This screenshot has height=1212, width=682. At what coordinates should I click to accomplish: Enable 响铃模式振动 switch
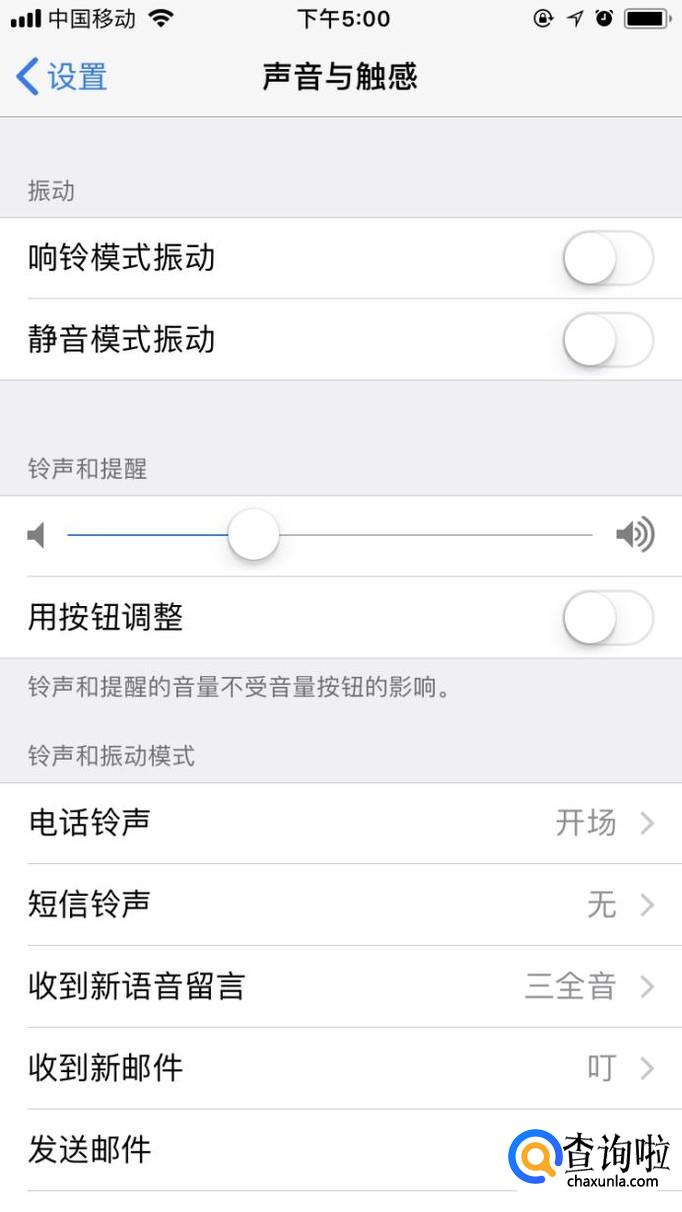[608, 258]
